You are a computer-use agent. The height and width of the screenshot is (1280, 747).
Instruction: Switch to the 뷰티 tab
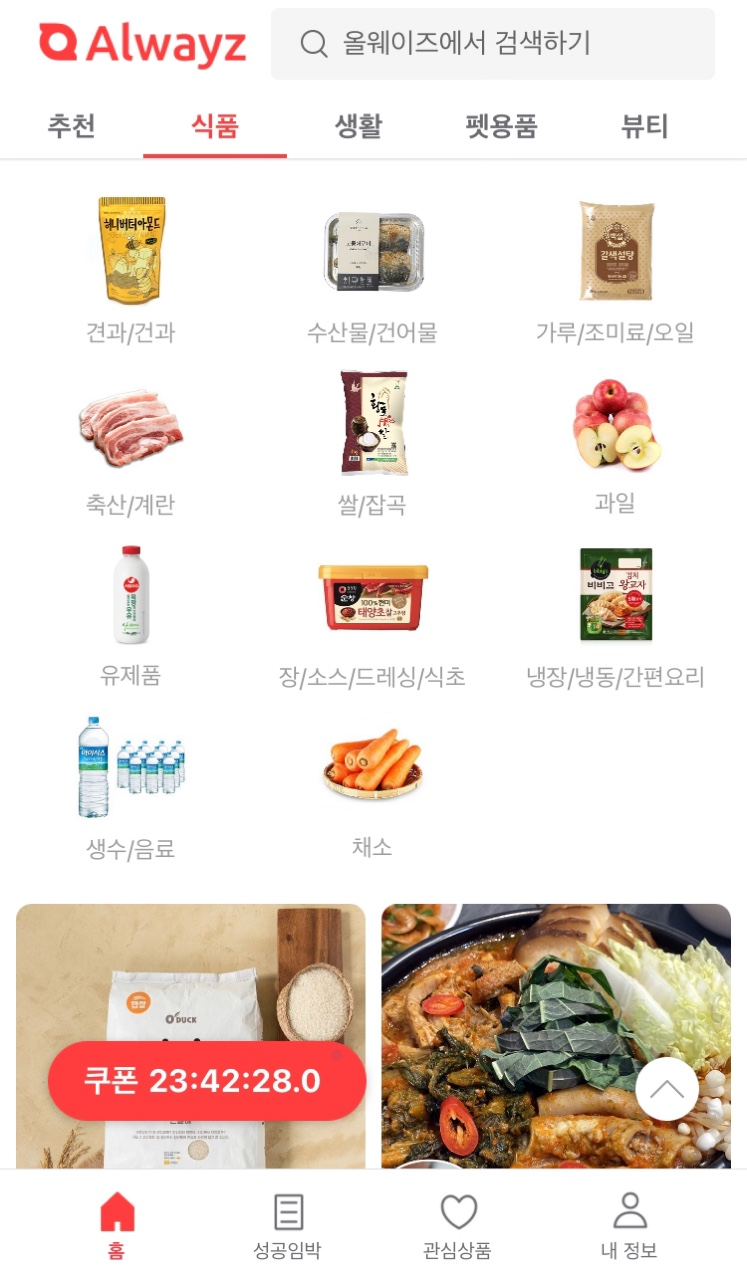(x=645, y=127)
